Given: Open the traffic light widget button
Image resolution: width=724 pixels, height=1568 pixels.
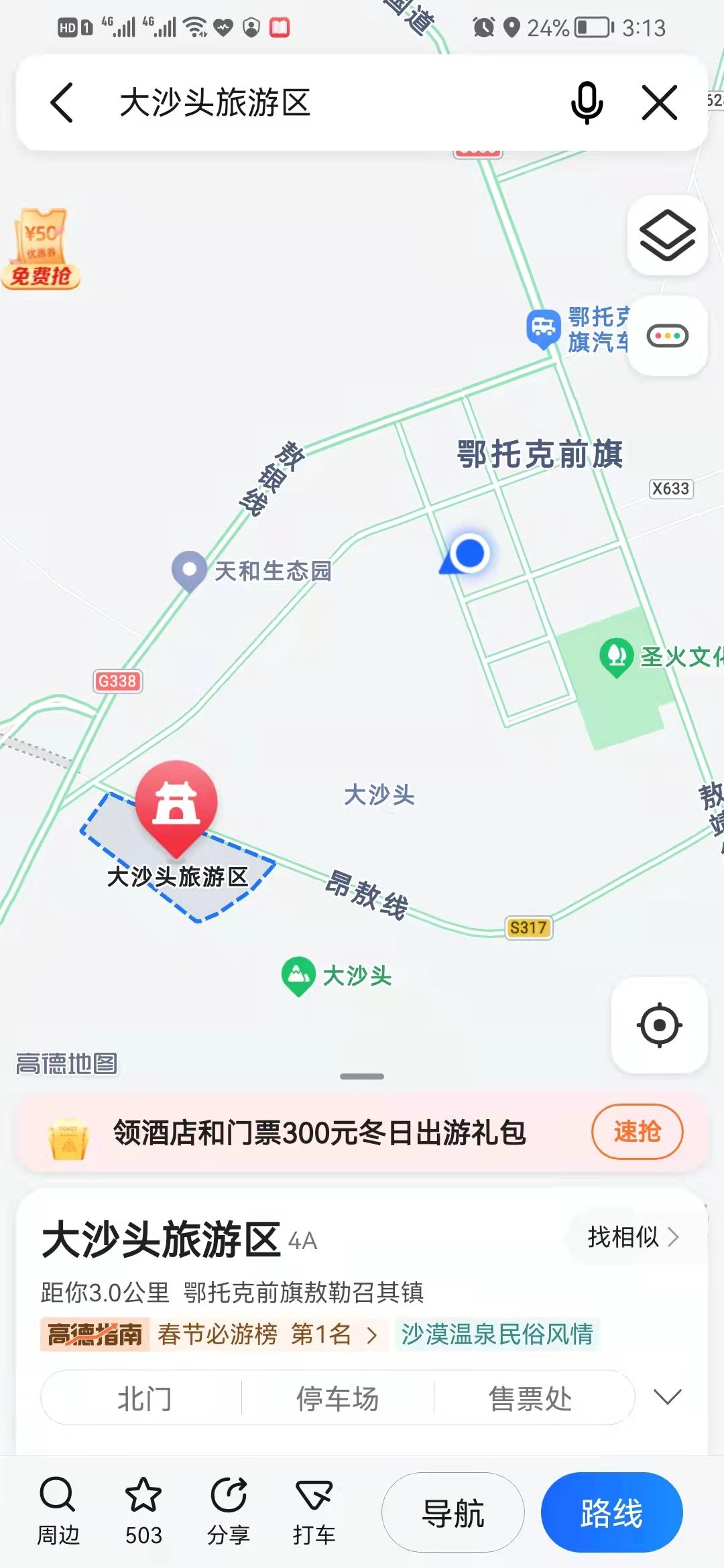Looking at the screenshot, I should [667, 335].
